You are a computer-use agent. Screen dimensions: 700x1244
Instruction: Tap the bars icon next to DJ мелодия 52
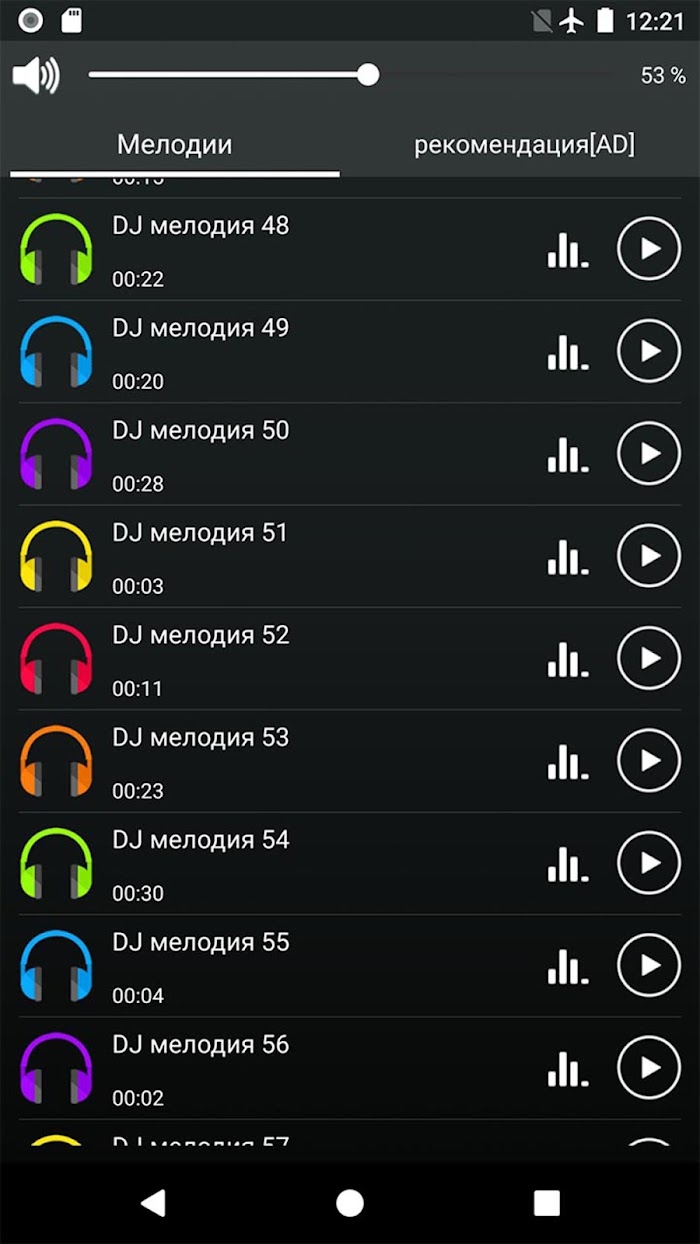pyautogui.click(x=567, y=658)
